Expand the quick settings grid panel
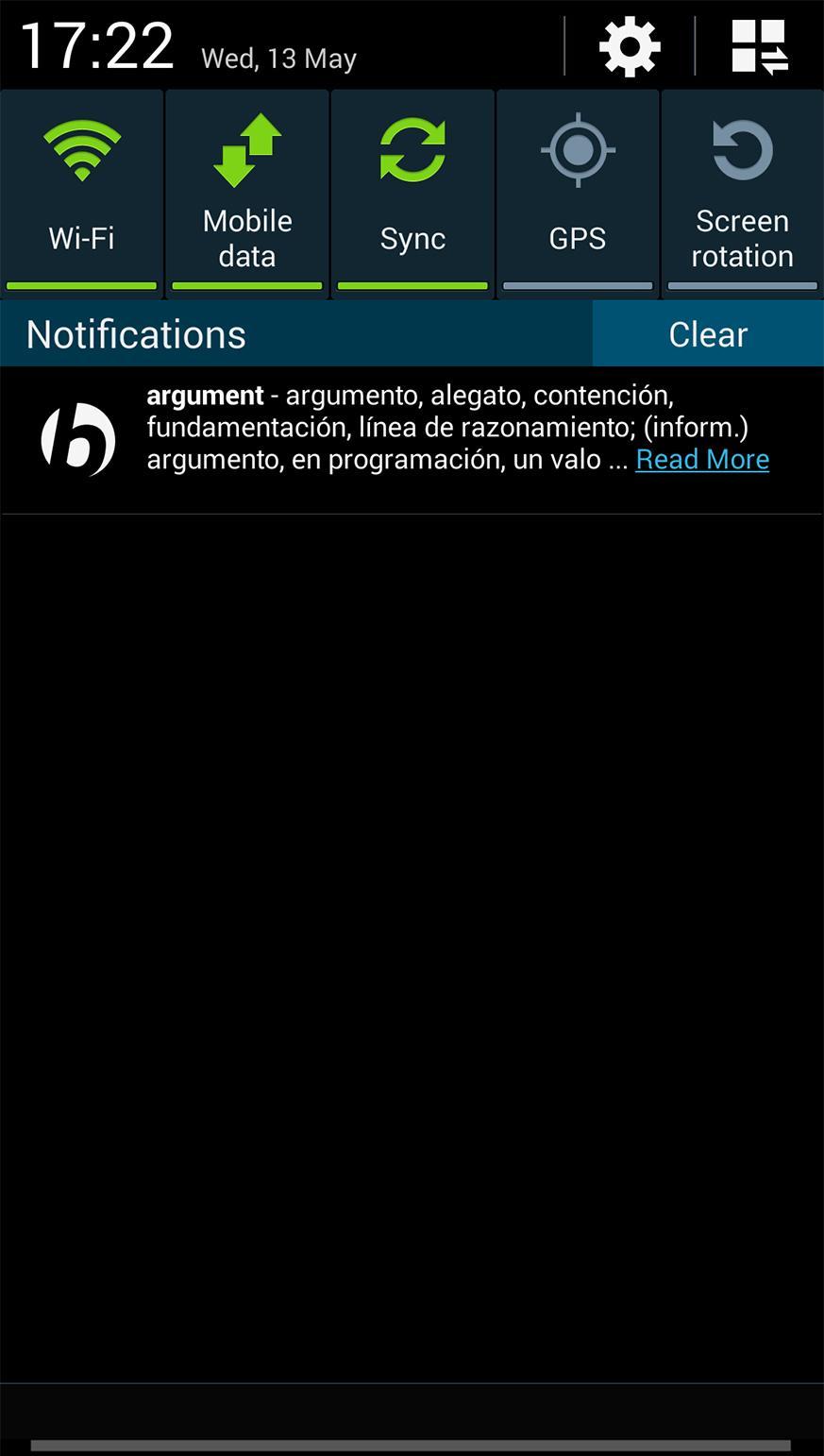The width and height of the screenshot is (824, 1456). click(x=760, y=47)
